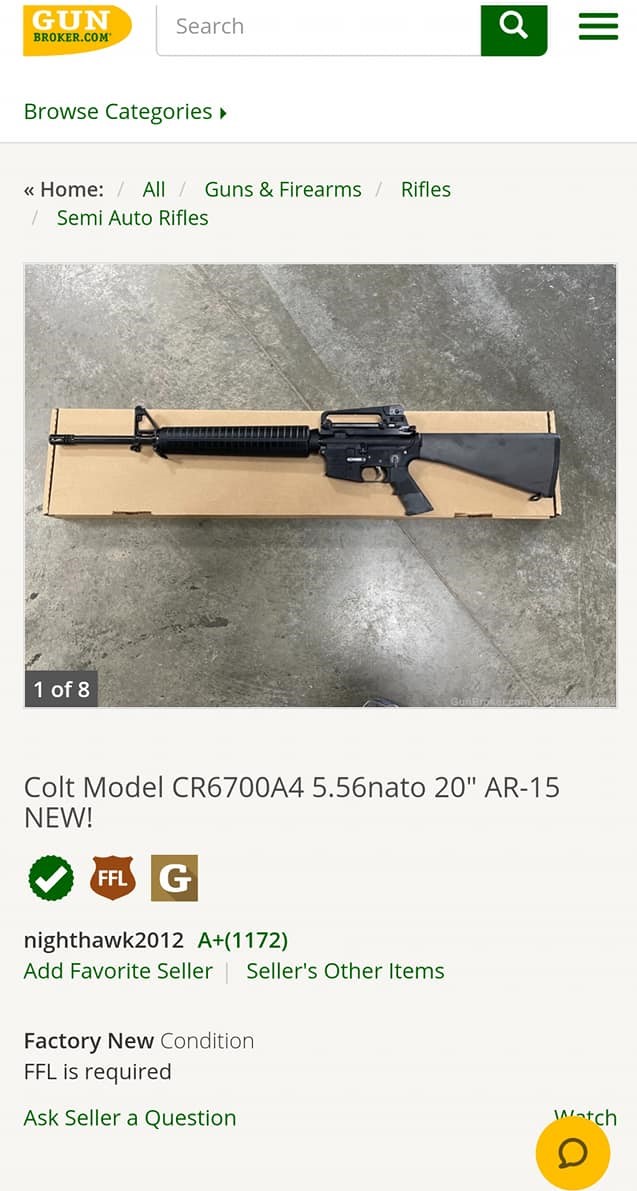
Task: Open the Semi Auto Rifles breadcrumb
Action: coord(132,218)
